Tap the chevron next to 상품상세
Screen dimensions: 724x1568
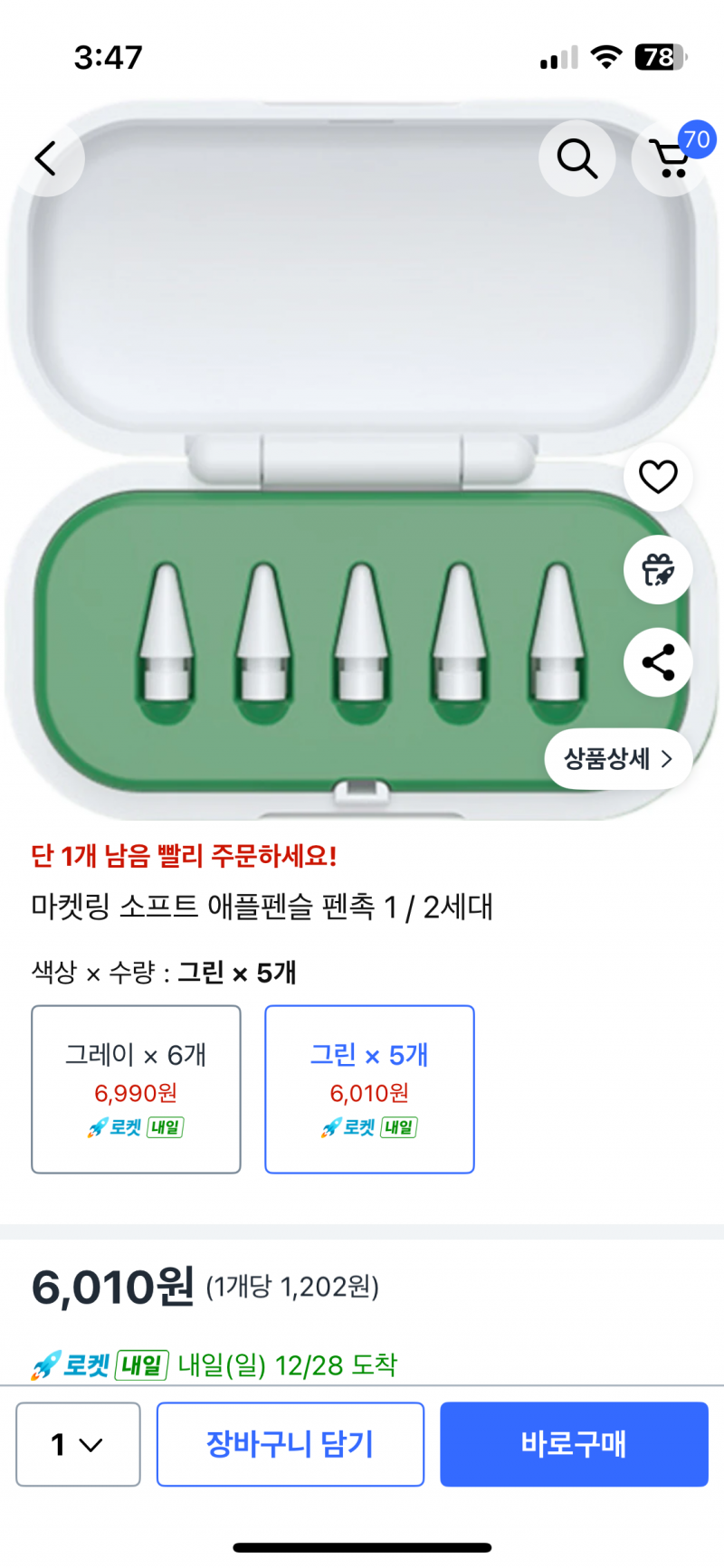coord(667,759)
